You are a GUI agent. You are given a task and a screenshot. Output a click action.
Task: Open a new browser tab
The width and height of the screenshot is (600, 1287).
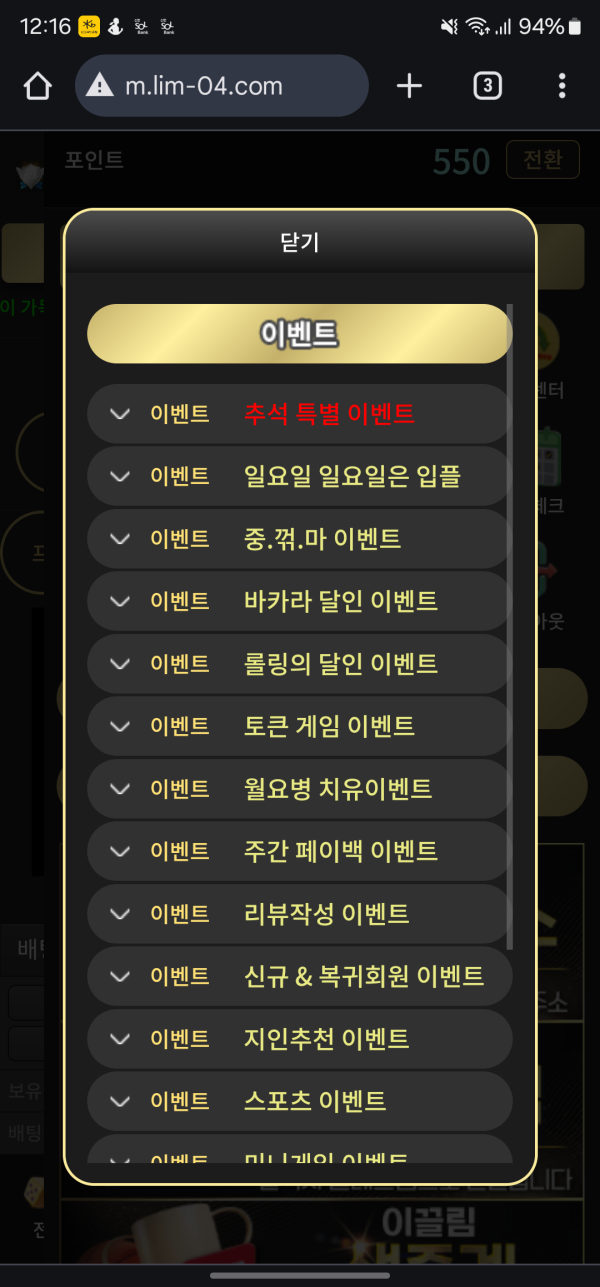tap(409, 86)
